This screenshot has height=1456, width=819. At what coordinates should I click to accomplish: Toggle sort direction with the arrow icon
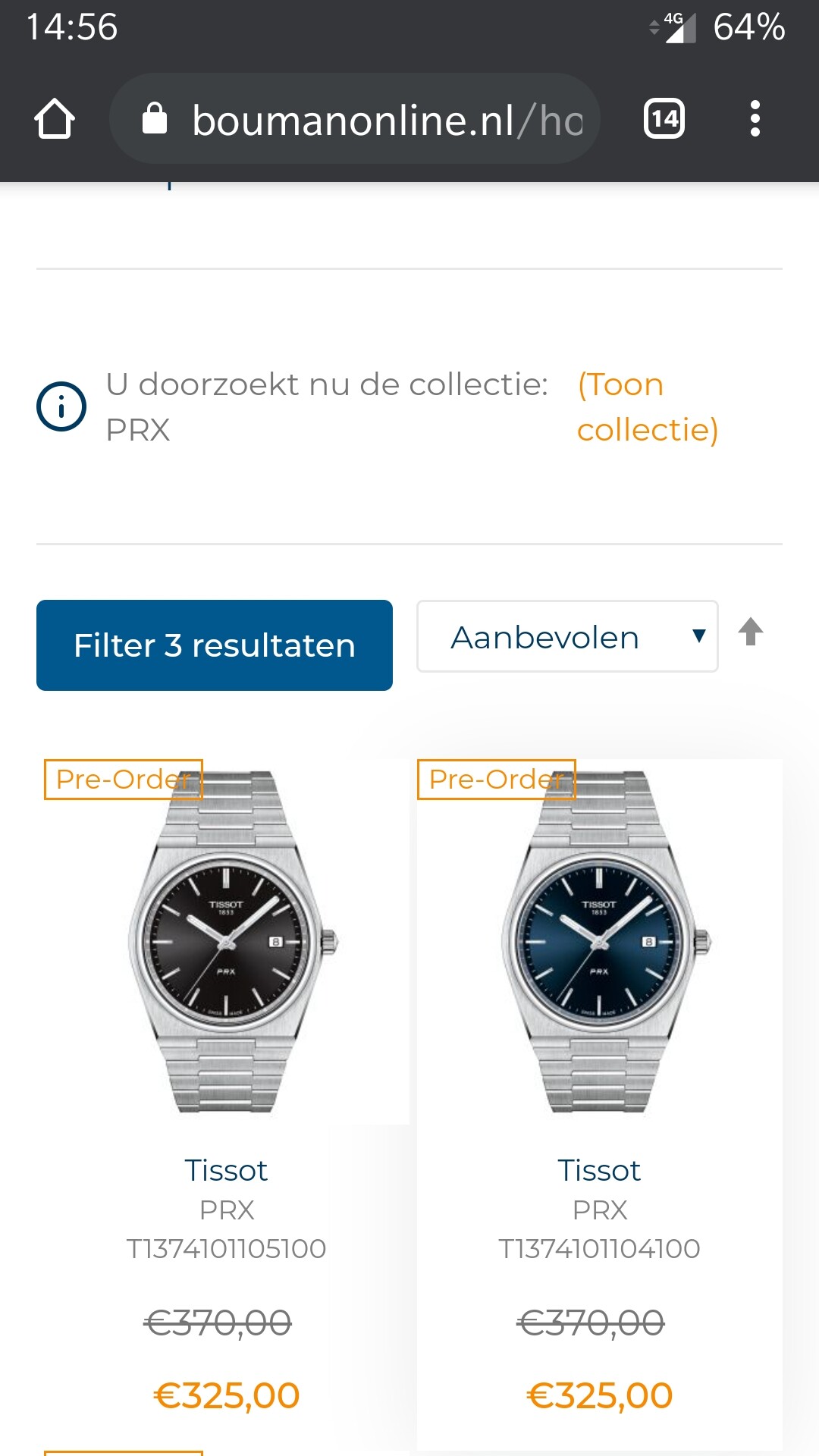[751, 632]
